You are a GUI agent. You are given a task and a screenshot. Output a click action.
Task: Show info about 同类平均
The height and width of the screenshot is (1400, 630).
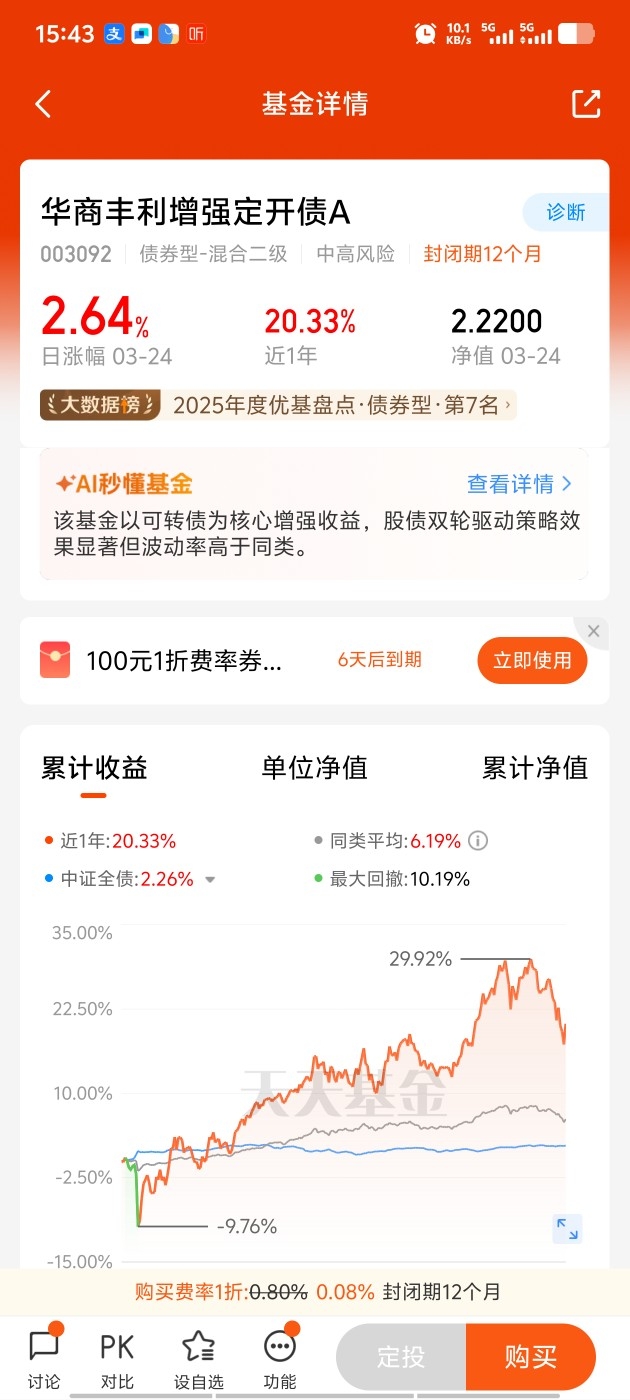479,841
